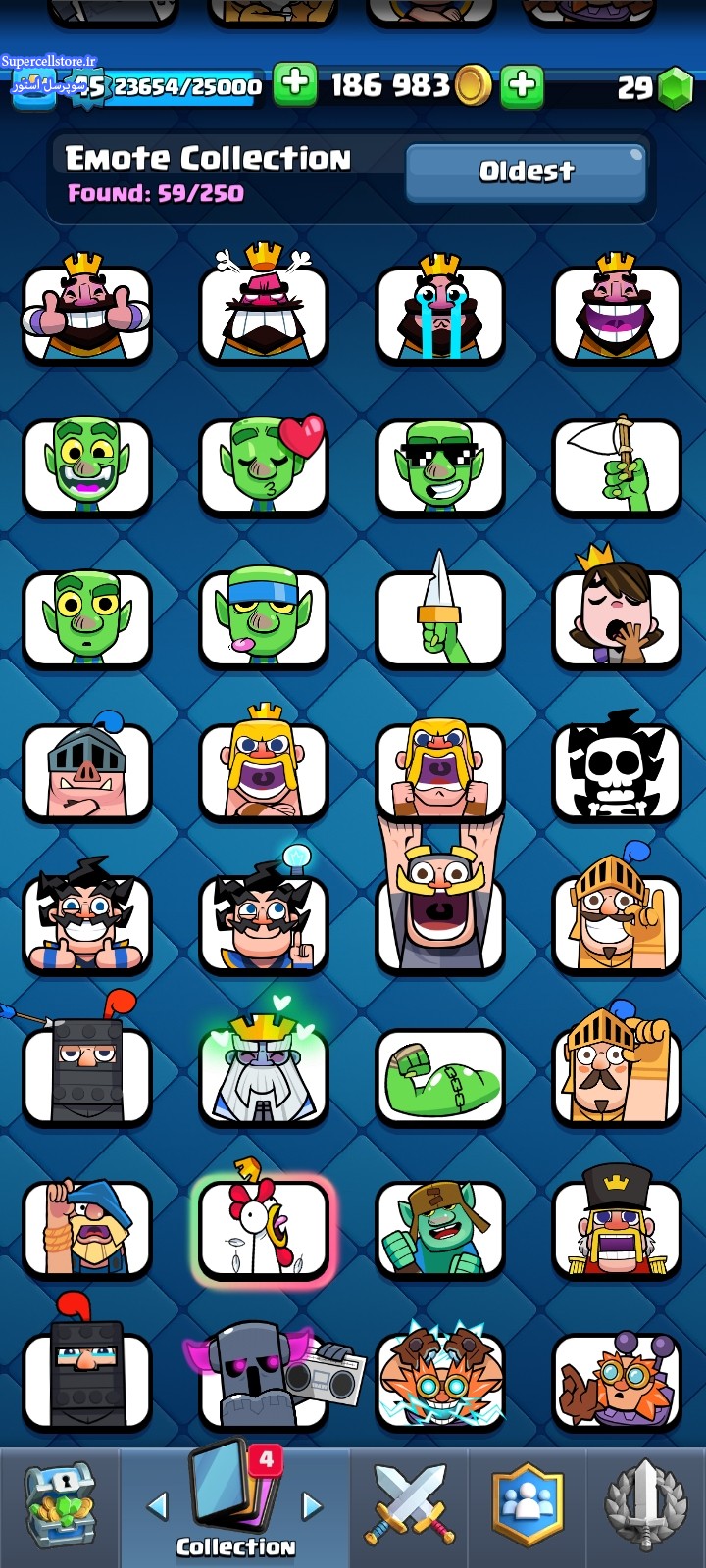Select the white flag goblin hand emote
The image size is (706, 1568).
pos(616,466)
